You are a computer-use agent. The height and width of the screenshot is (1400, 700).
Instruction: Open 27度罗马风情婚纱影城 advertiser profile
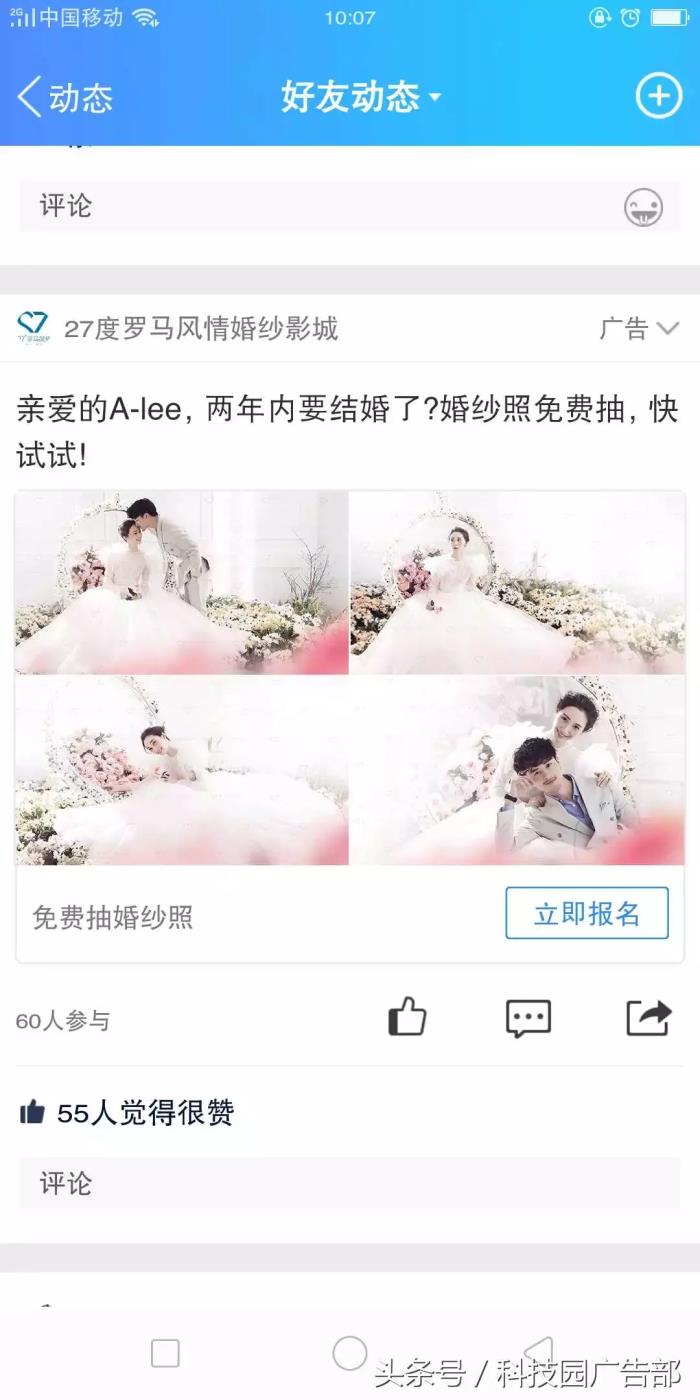point(200,328)
